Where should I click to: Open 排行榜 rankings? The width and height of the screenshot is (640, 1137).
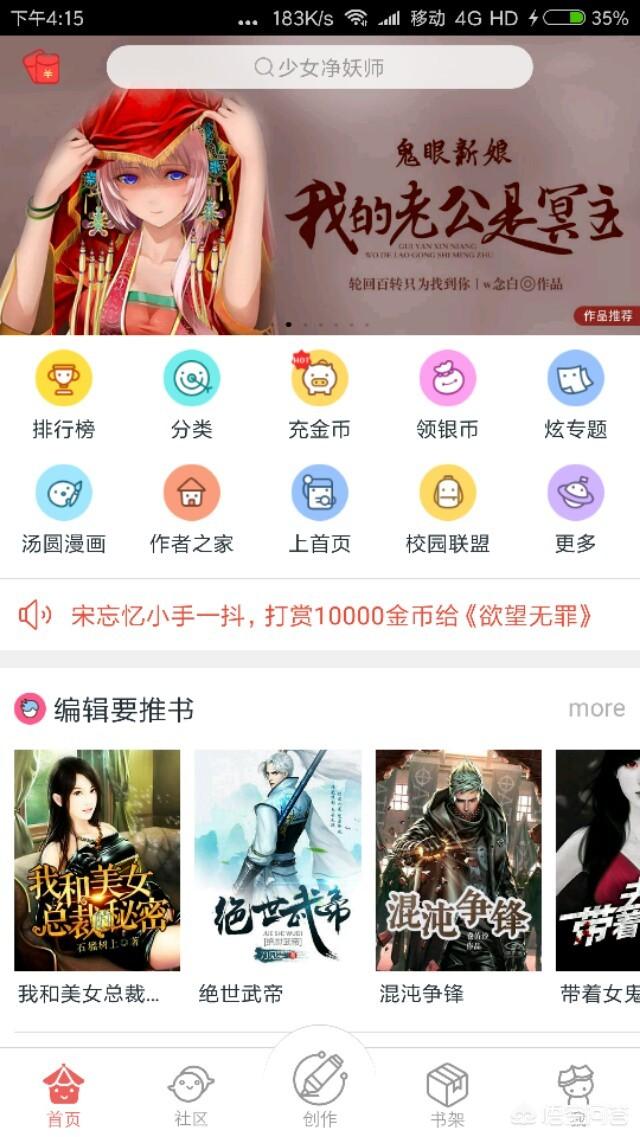(x=64, y=394)
